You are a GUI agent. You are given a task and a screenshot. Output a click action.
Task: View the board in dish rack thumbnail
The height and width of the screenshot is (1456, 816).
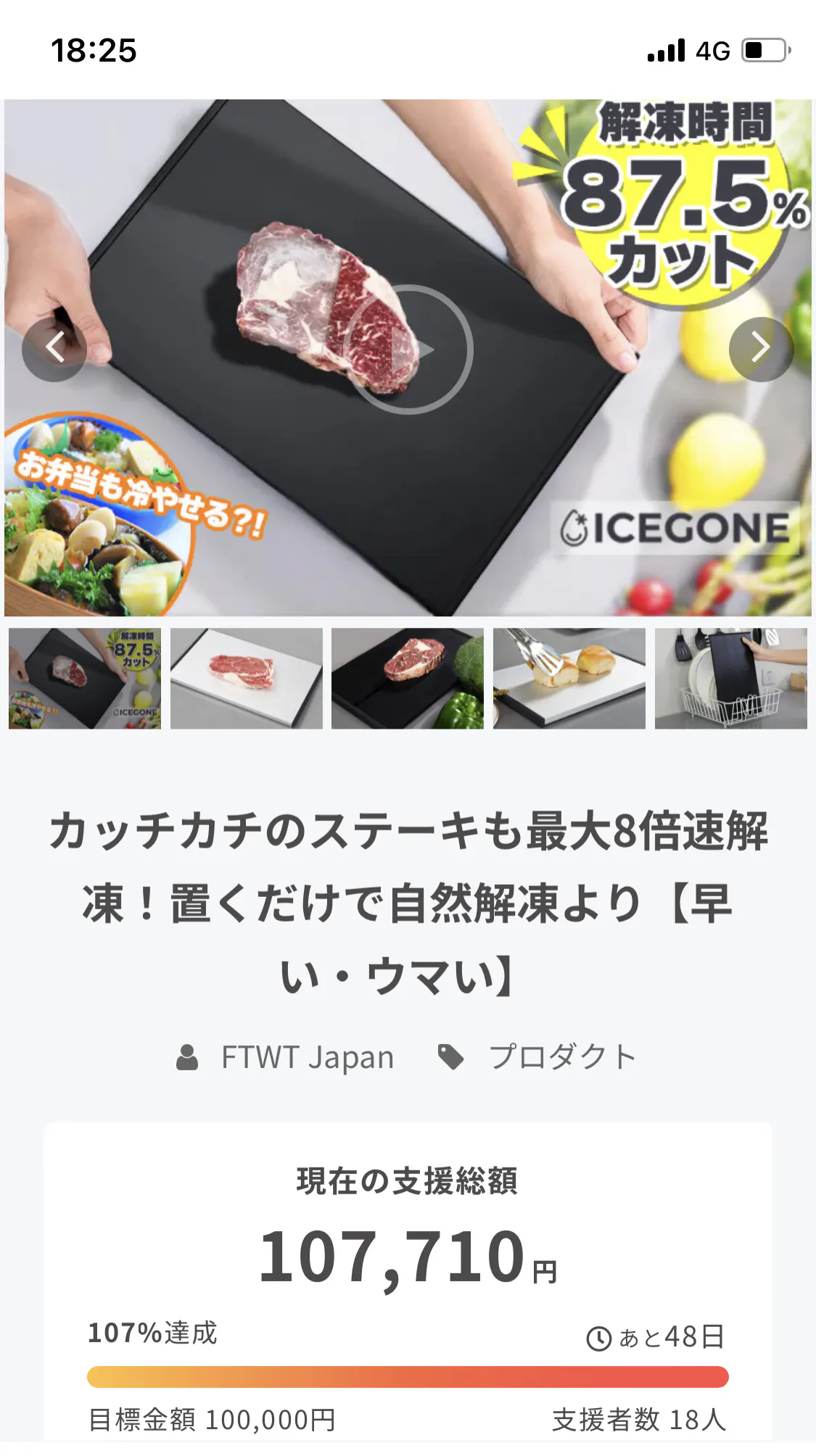(x=730, y=679)
